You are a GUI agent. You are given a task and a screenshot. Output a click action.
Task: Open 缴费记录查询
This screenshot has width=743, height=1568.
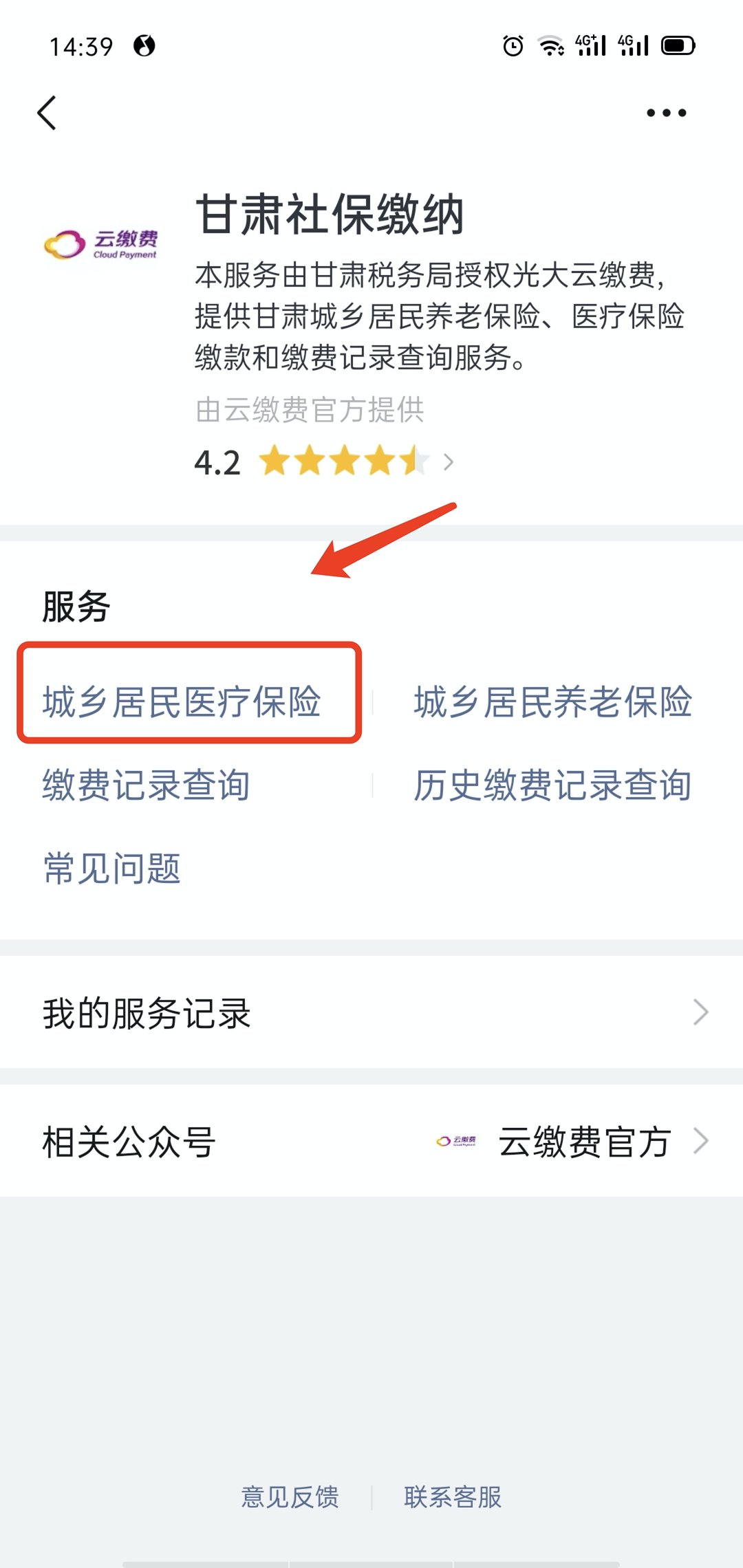coord(146,785)
